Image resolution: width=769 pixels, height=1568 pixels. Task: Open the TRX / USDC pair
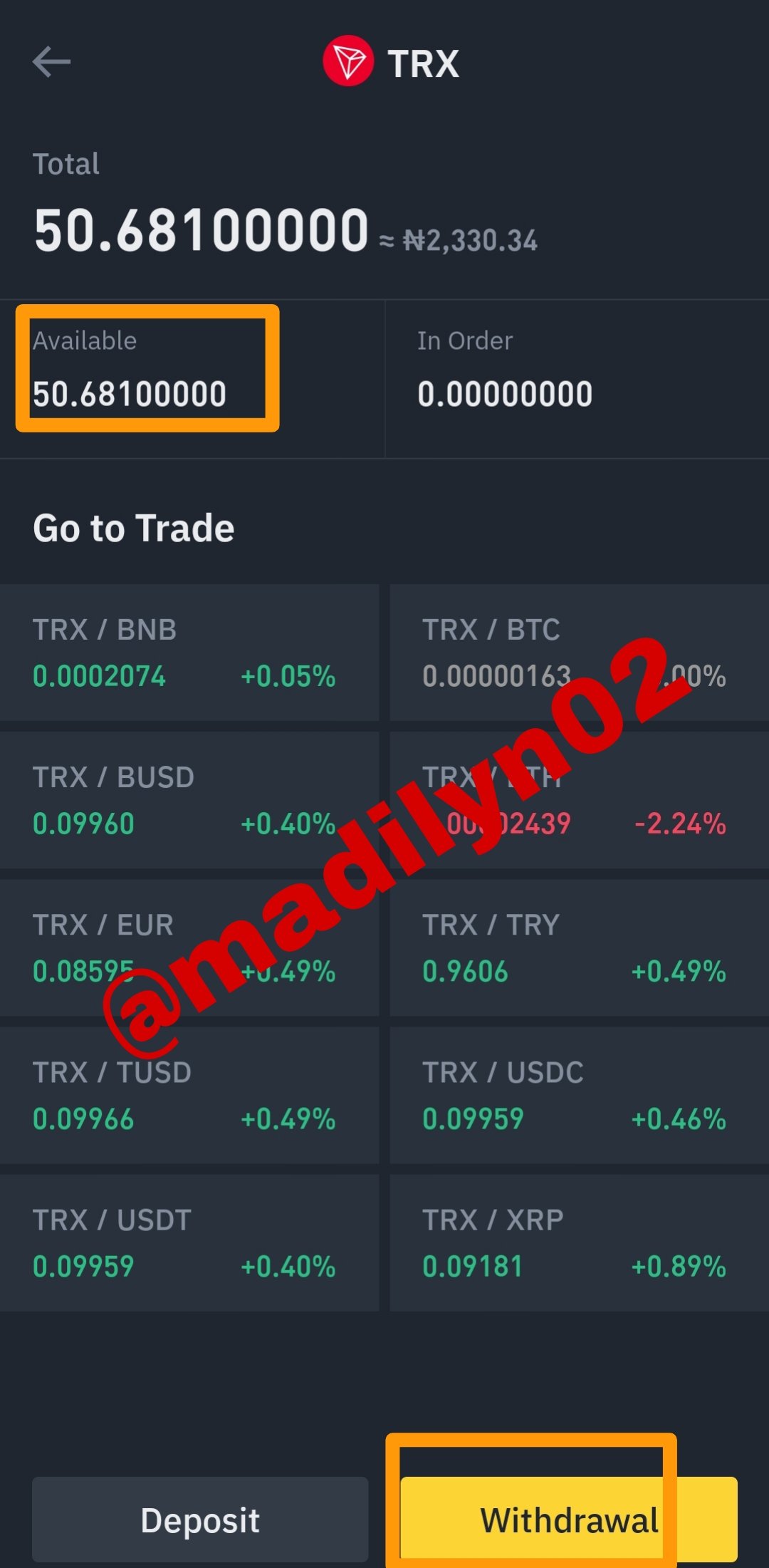(x=580, y=1095)
